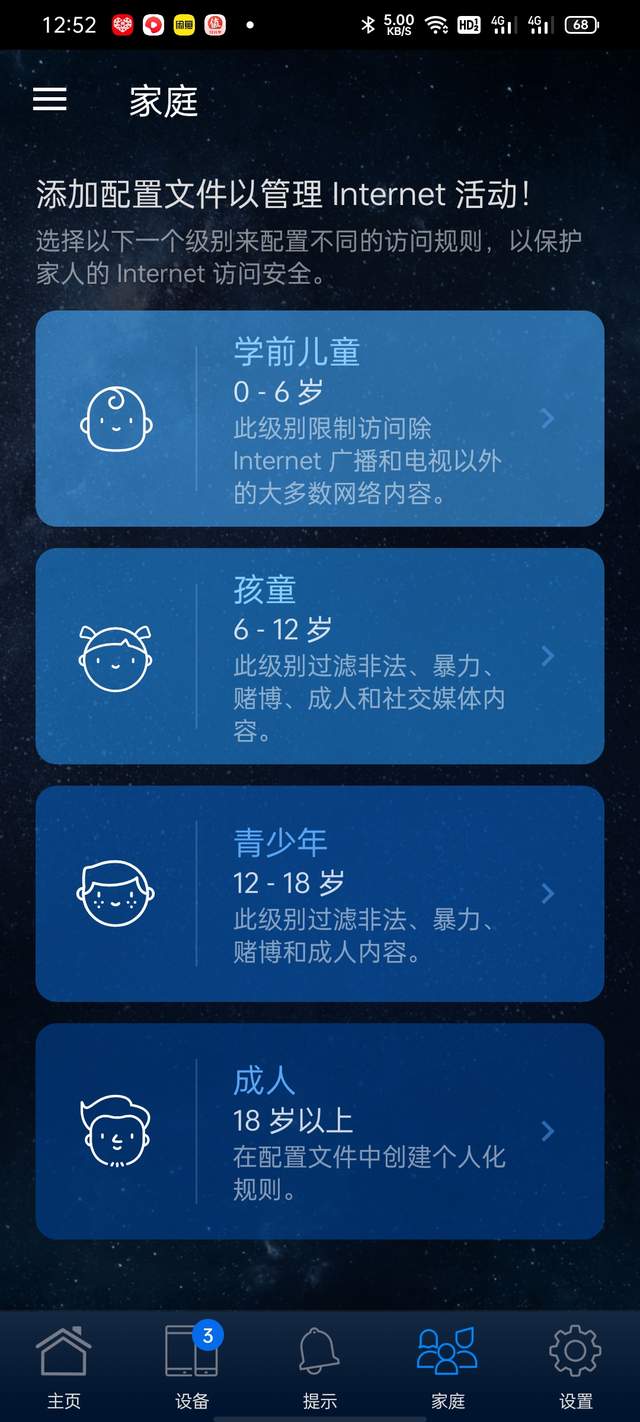Select the 学前儿童 0-6岁 profile card
Screen dimensions: 640x1422
[x=320, y=418]
